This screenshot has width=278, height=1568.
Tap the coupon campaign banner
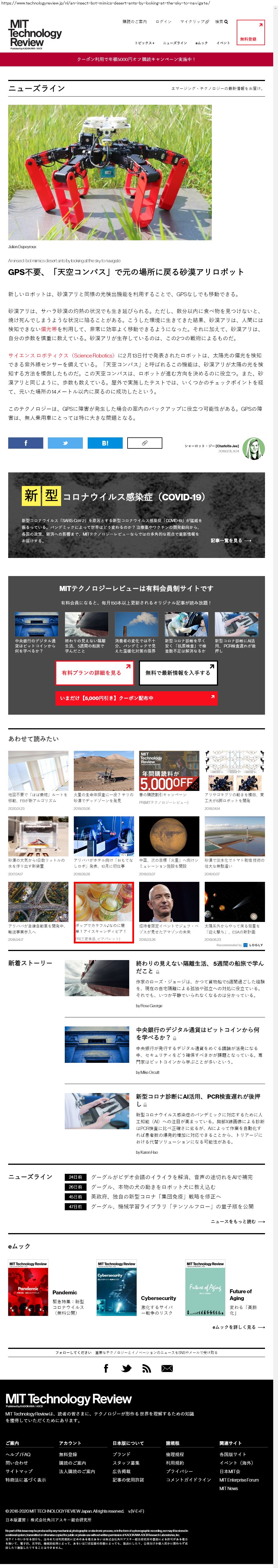click(x=136, y=60)
